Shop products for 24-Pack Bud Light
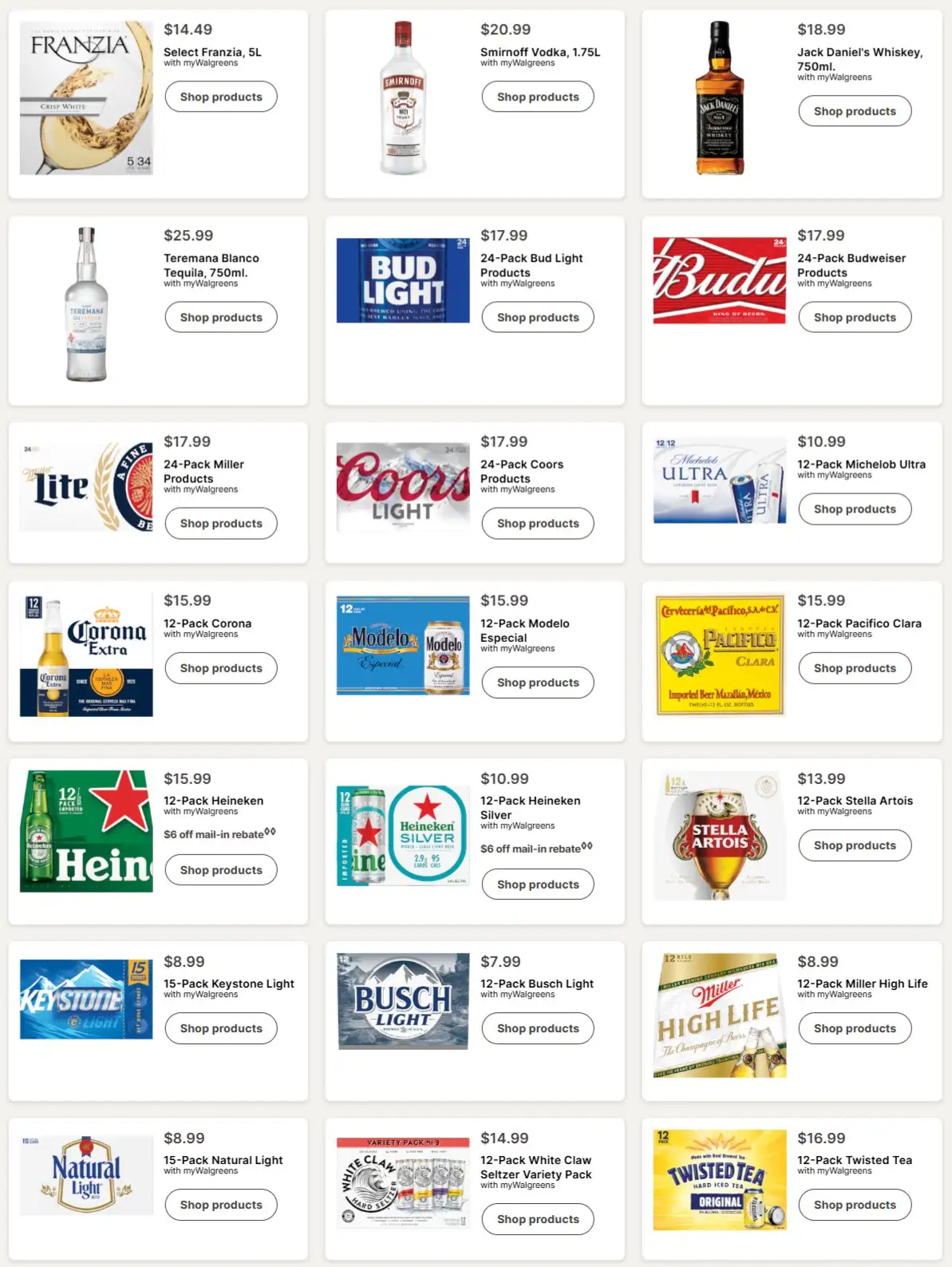Viewport: 952px width, 1267px height. coord(538,317)
